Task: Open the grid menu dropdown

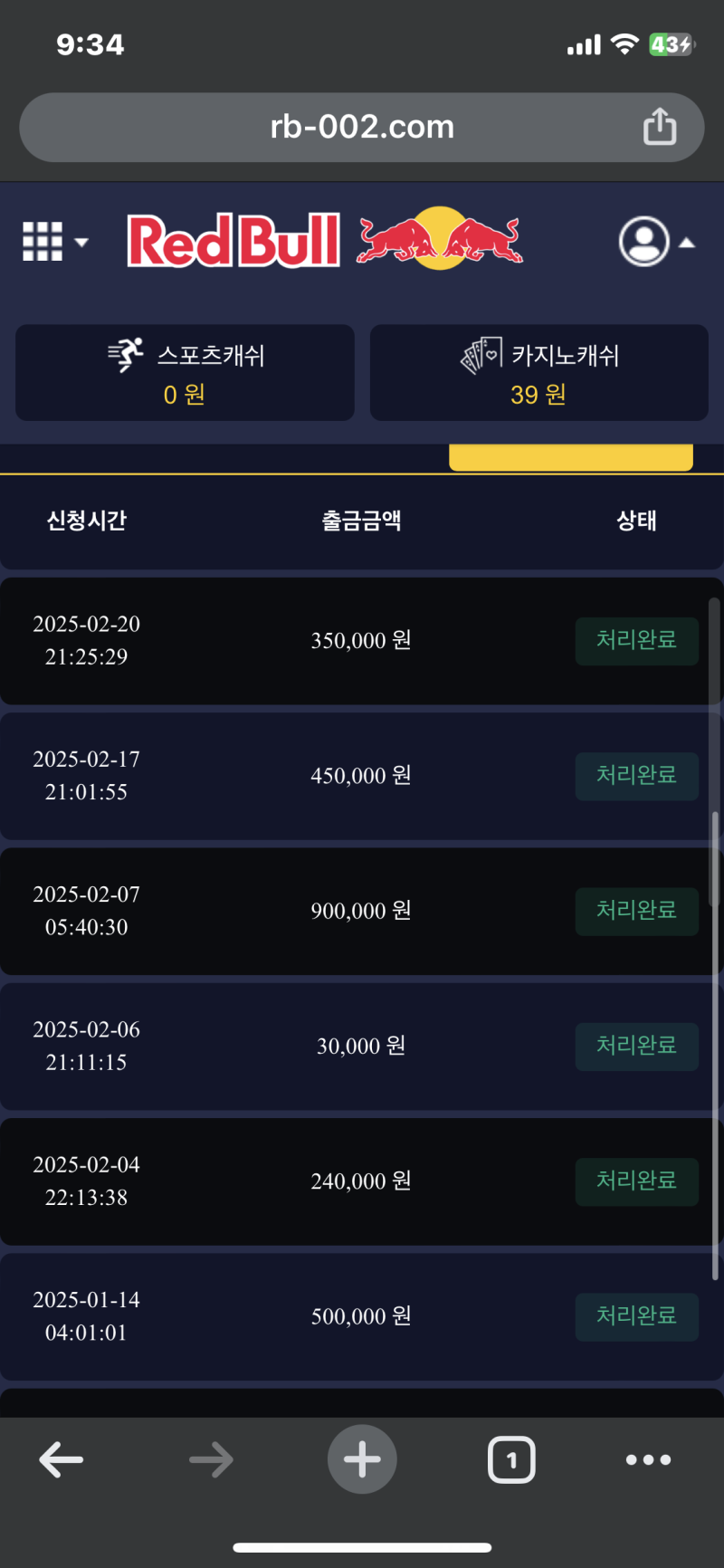Action: 54,242
